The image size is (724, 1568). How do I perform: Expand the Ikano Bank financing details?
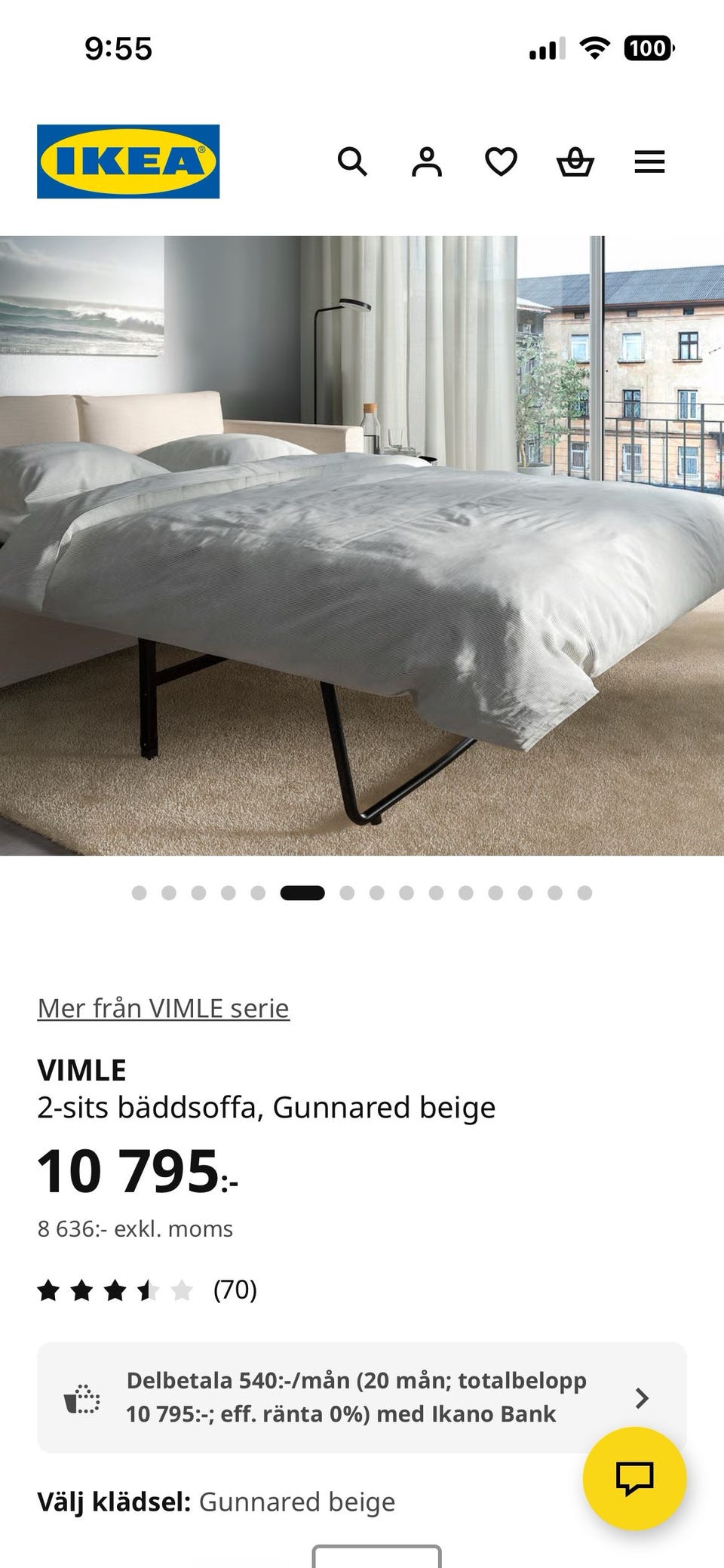(x=642, y=1397)
